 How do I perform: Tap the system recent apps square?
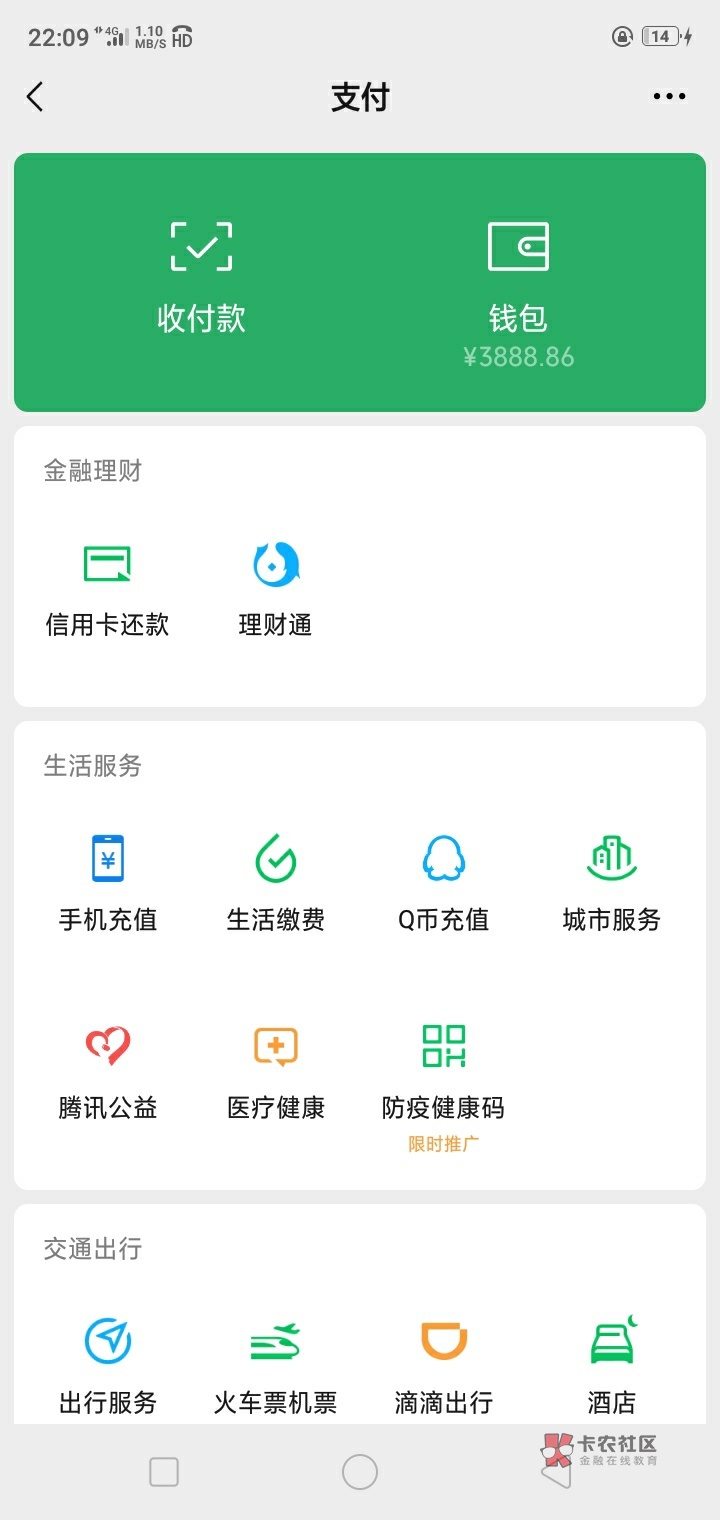pos(164,1472)
